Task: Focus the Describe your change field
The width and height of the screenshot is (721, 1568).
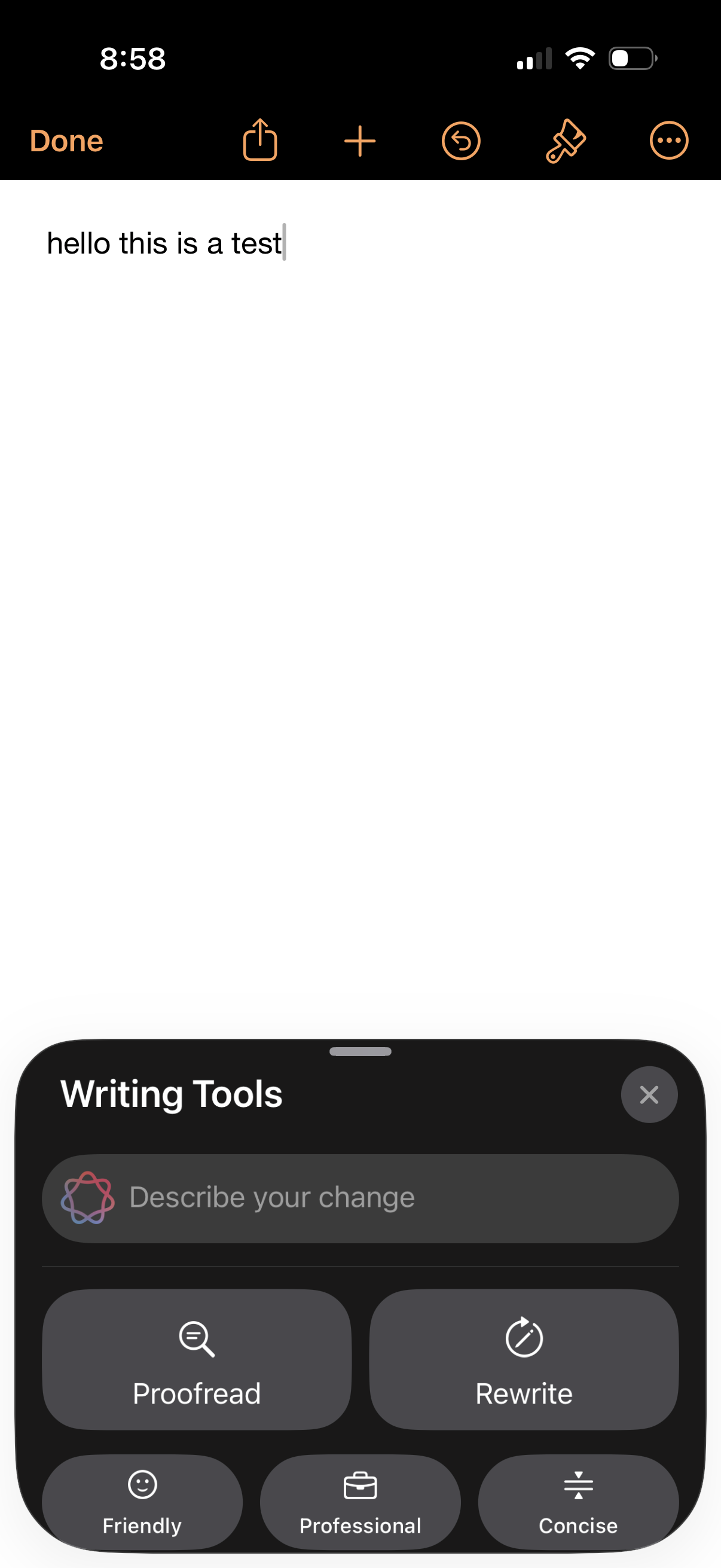Action: (360, 1198)
